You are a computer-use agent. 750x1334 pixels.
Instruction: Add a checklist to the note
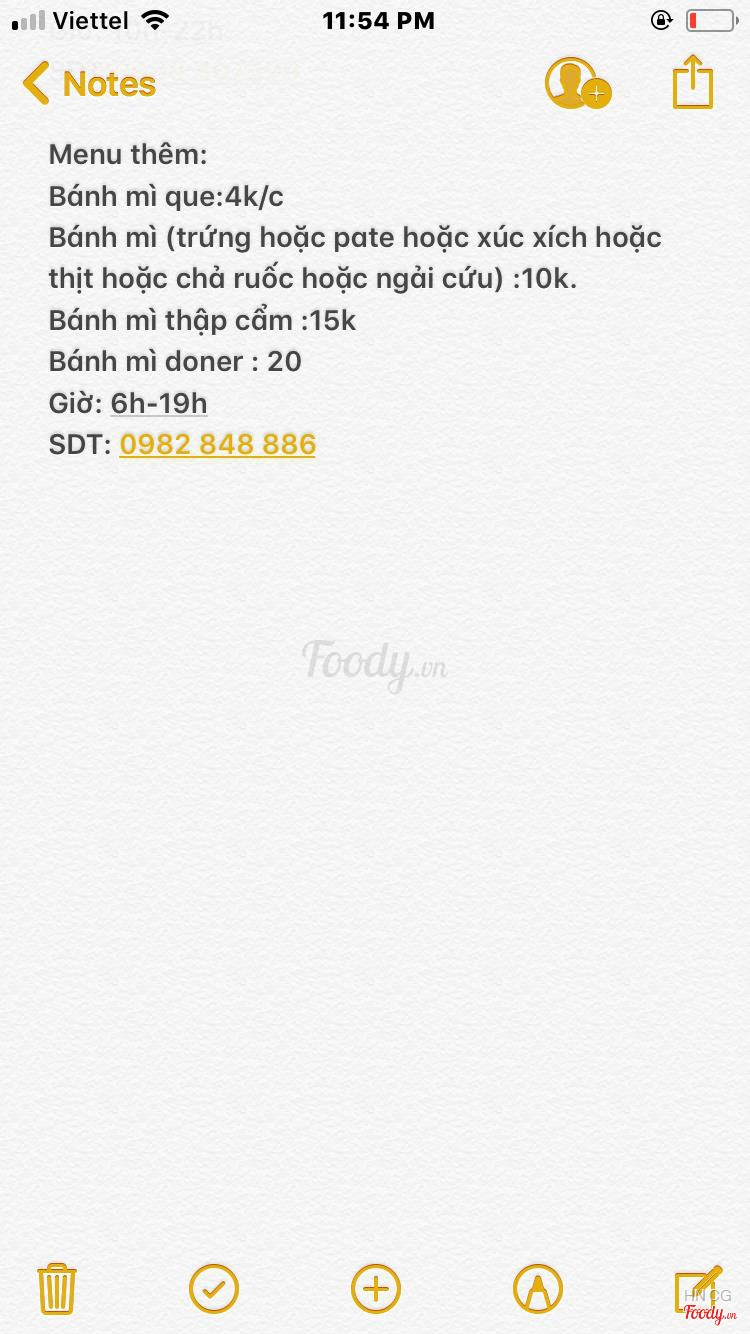point(214,1288)
